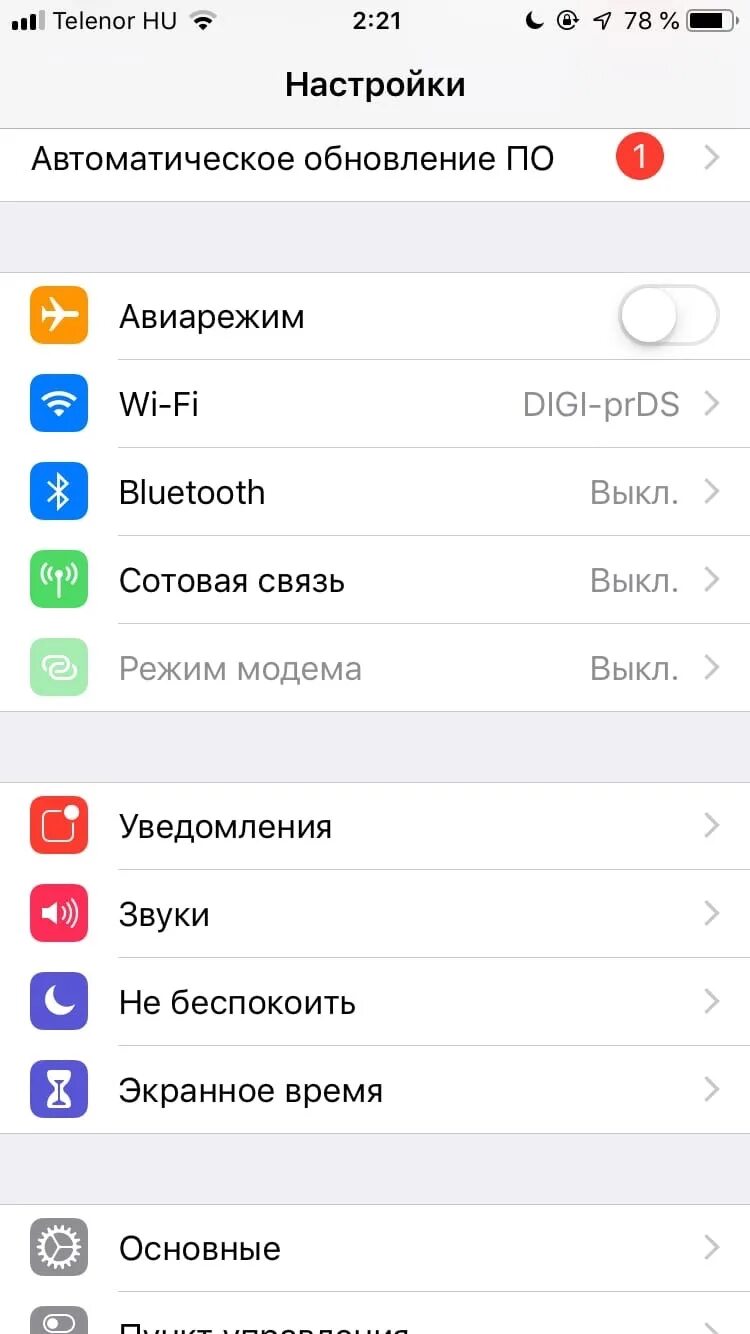Open Автоматическое обновление ПО row
Screen dimensions: 750x1334
pyautogui.click(x=375, y=160)
